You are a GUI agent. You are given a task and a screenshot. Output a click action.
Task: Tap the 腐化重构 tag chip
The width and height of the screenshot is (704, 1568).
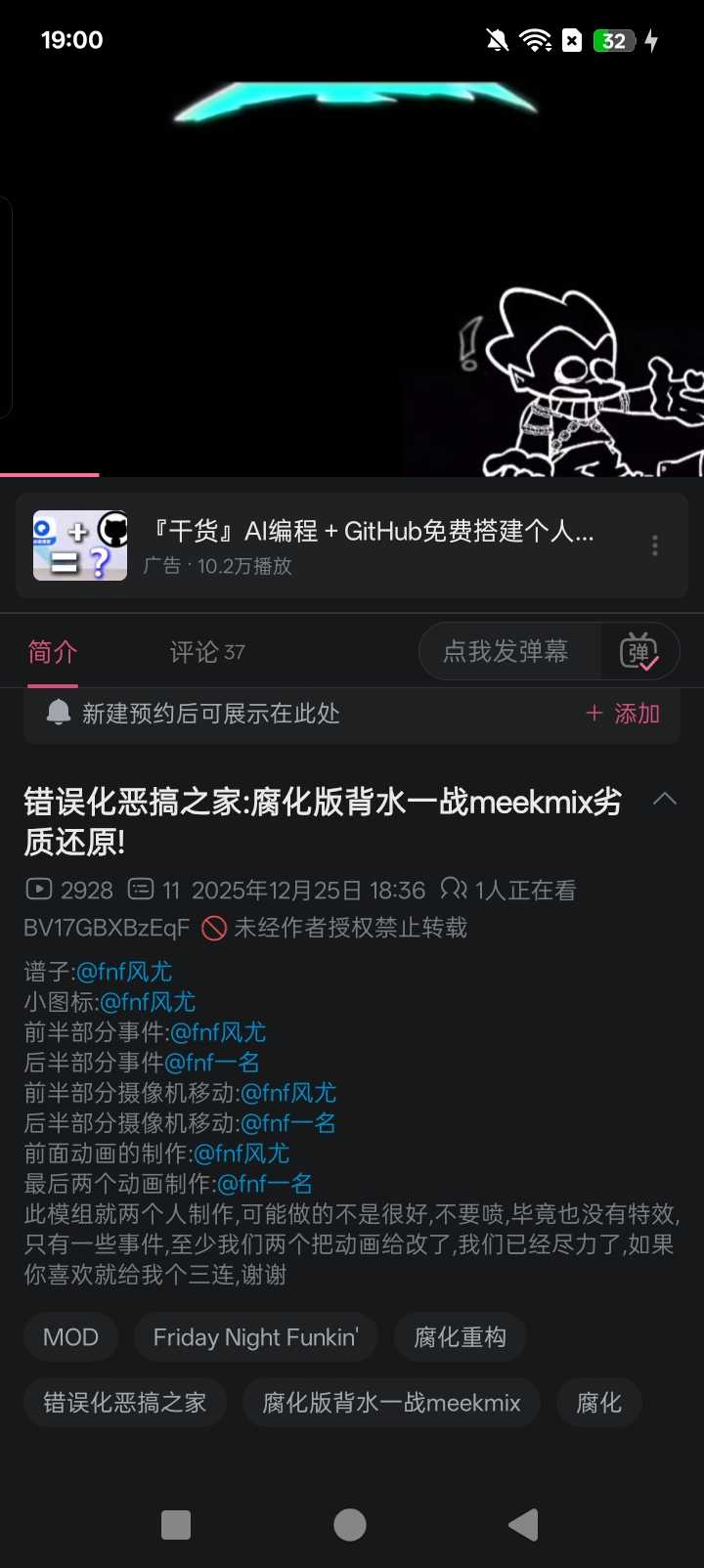point(460,1337)
